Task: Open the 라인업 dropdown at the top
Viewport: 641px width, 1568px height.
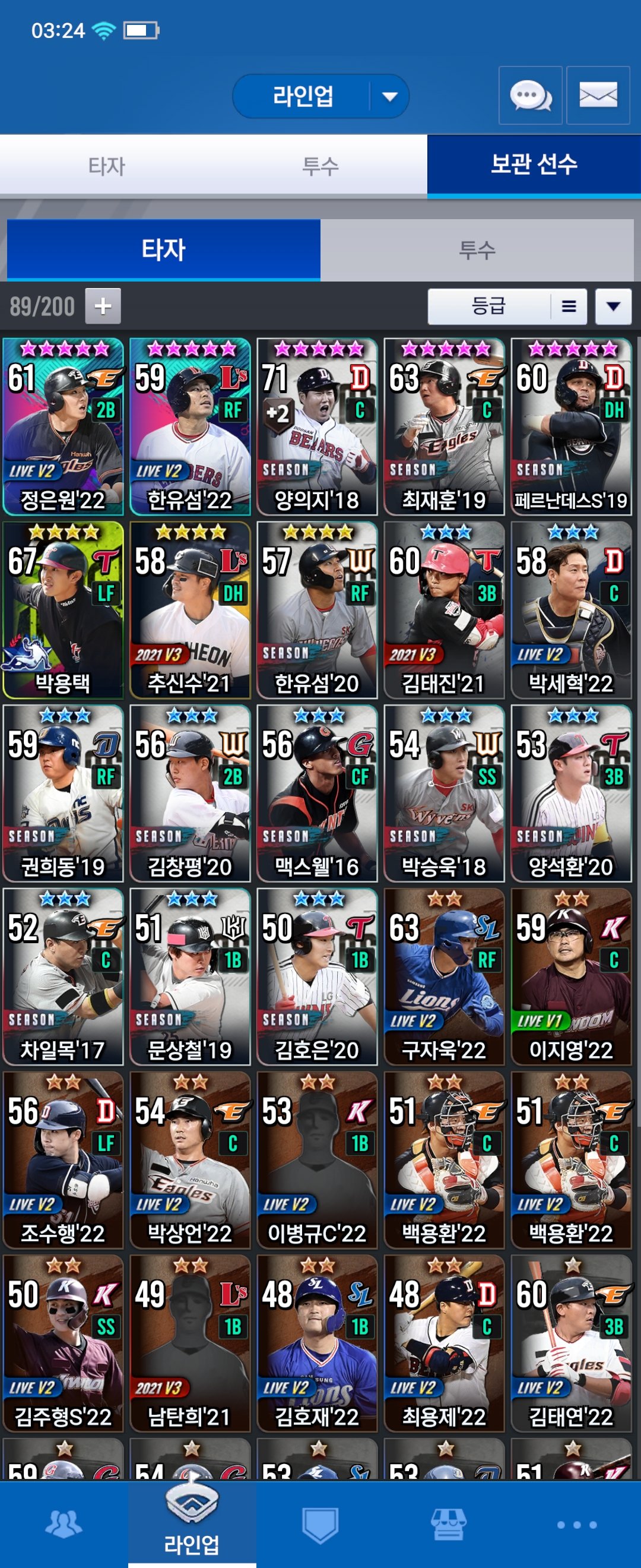Action: click(320, 96)
